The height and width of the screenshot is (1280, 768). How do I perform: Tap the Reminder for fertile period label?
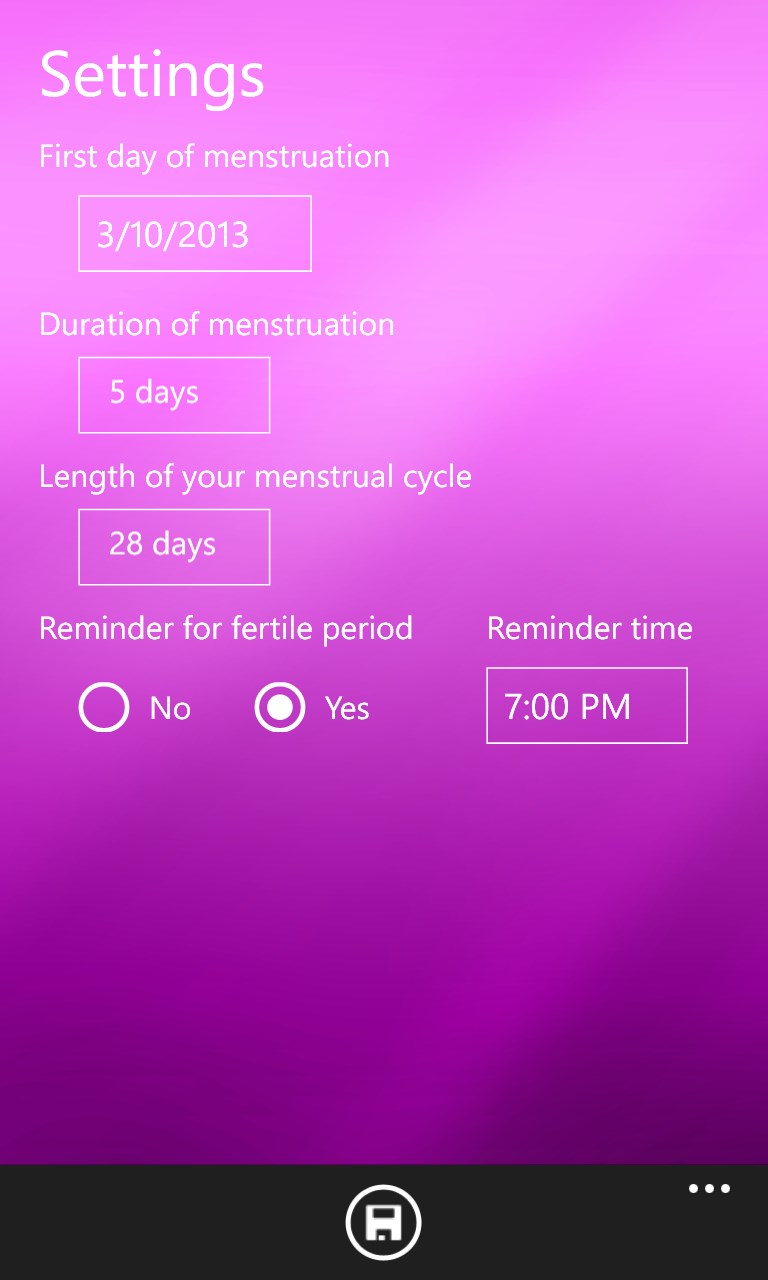pyautogui.click(x=226, y=628)
